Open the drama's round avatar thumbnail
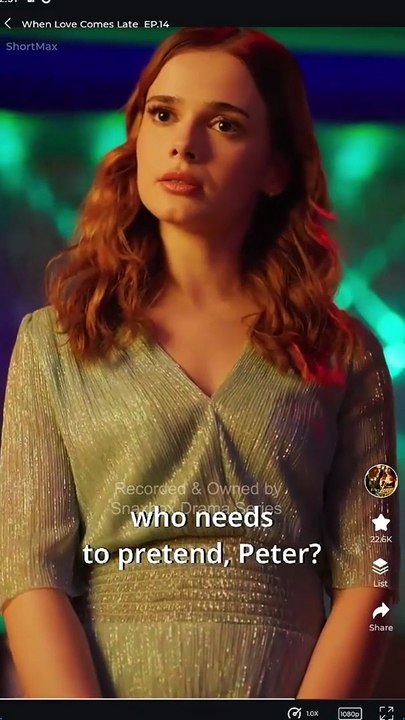The width and height of the screenshot is (405, 720). (381, 481)
